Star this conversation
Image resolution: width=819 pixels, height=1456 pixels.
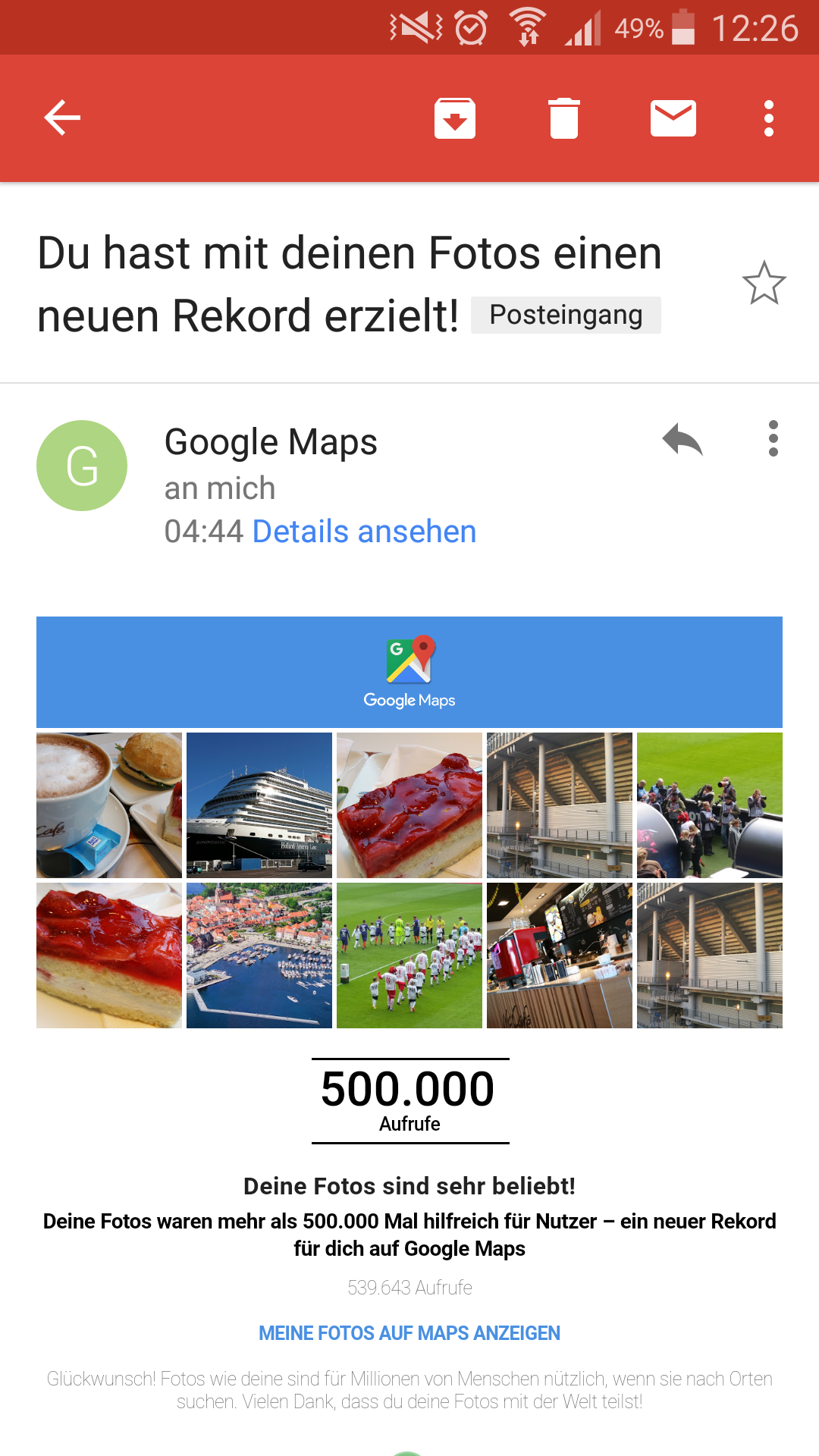[764, 284]
